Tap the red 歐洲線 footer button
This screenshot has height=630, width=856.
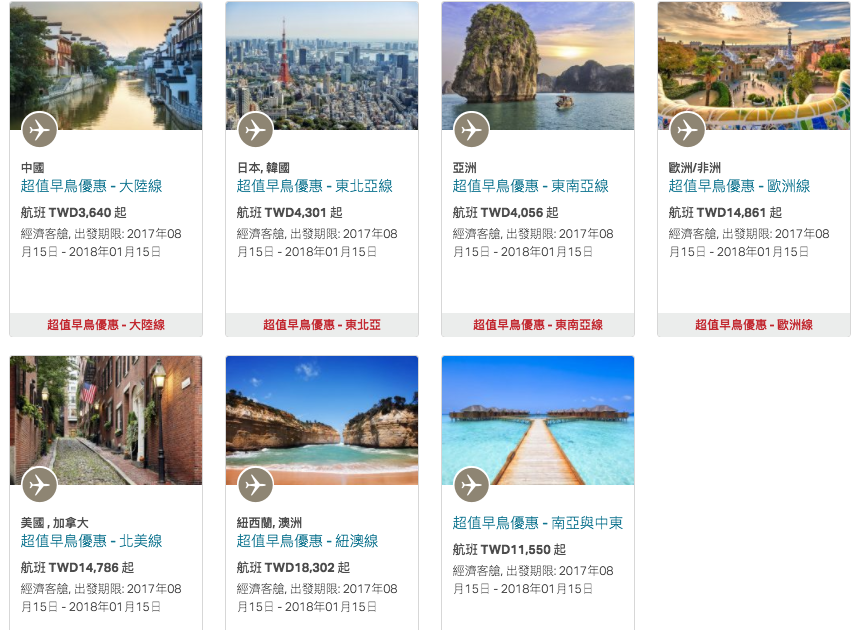pos(754,325)
